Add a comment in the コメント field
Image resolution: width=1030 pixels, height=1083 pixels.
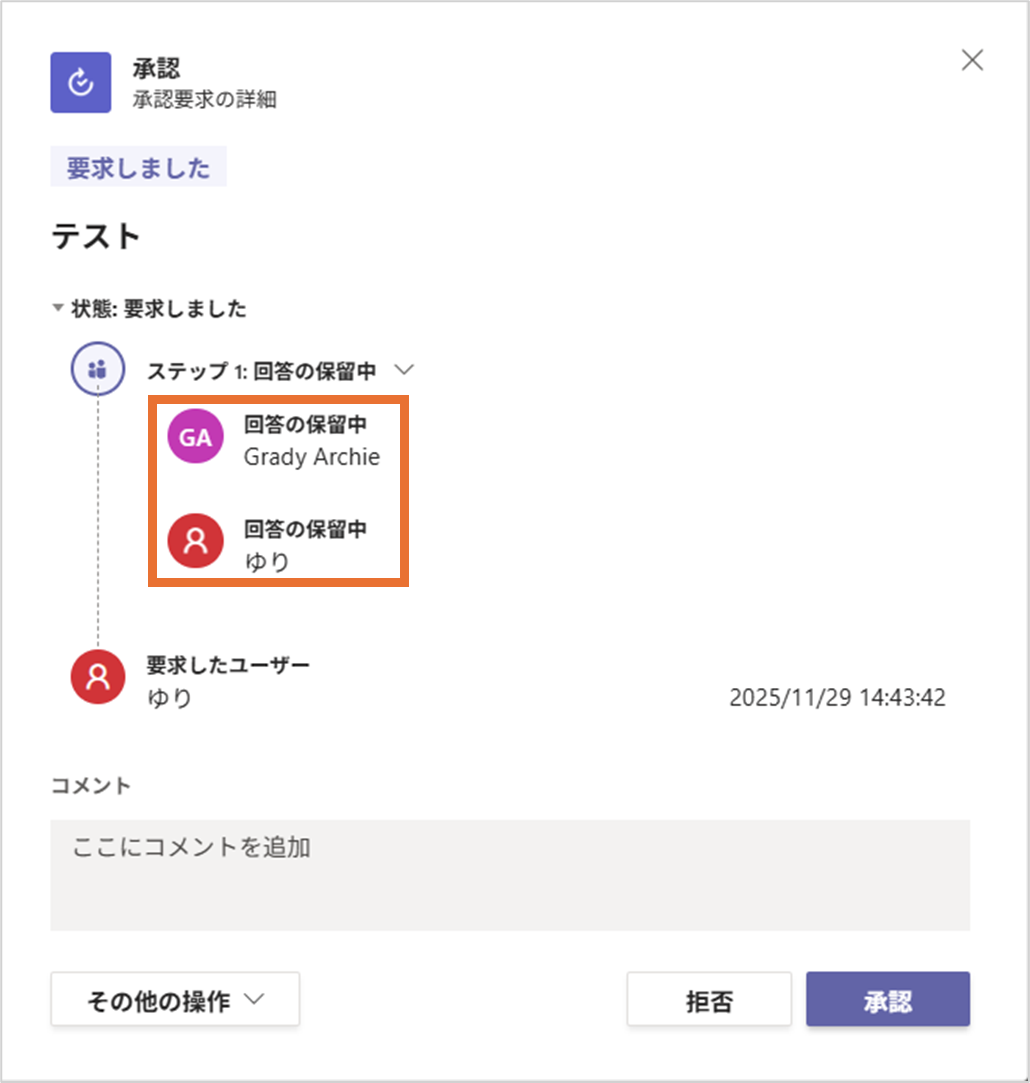point(509,875)
